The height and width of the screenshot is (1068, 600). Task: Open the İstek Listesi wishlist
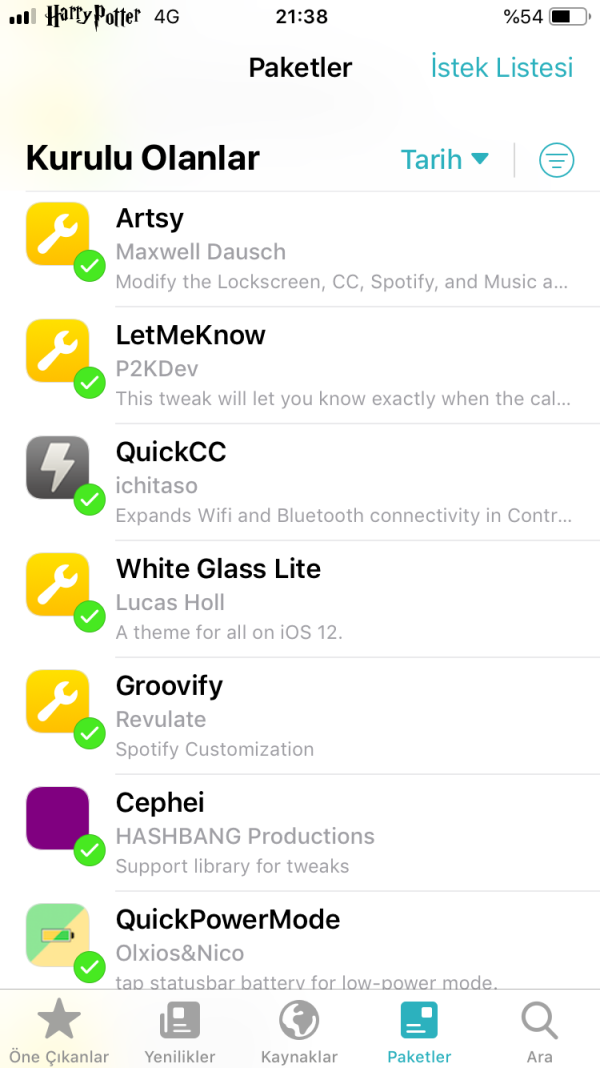pos(501,68)
